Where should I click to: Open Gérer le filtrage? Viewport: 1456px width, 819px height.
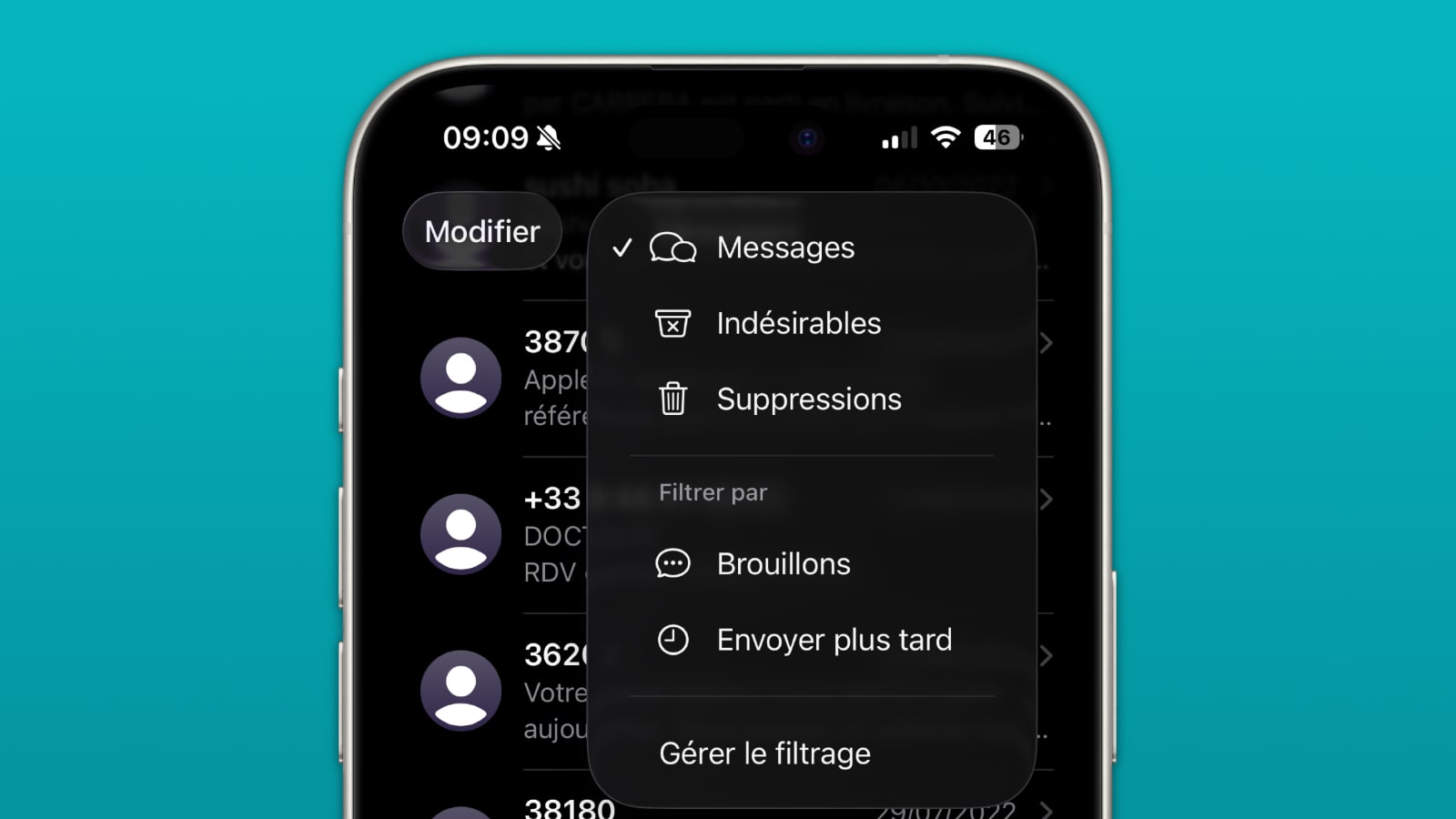pos(764,753)
